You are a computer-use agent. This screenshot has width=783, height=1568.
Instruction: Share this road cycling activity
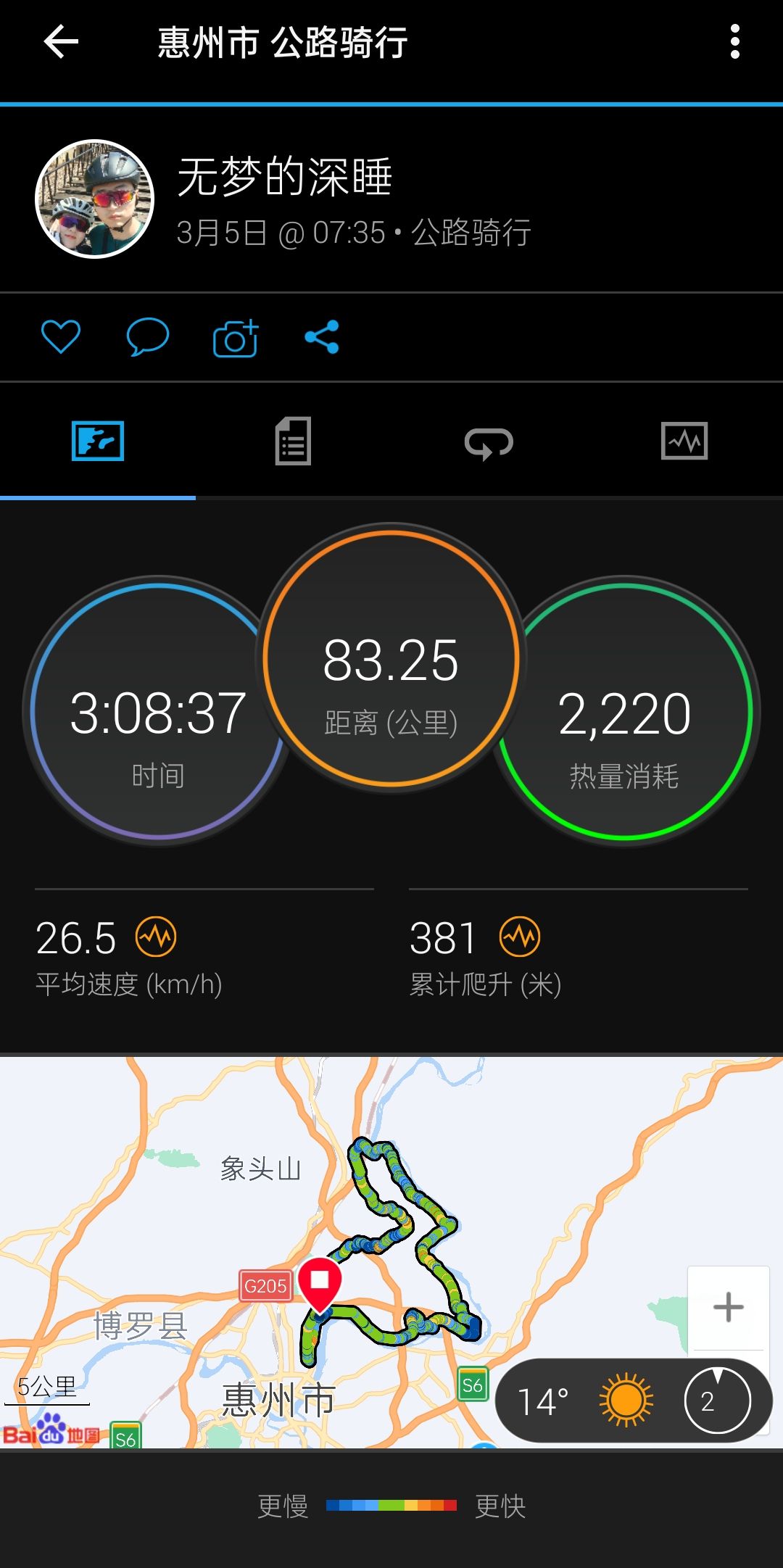[x=323, y=337]
